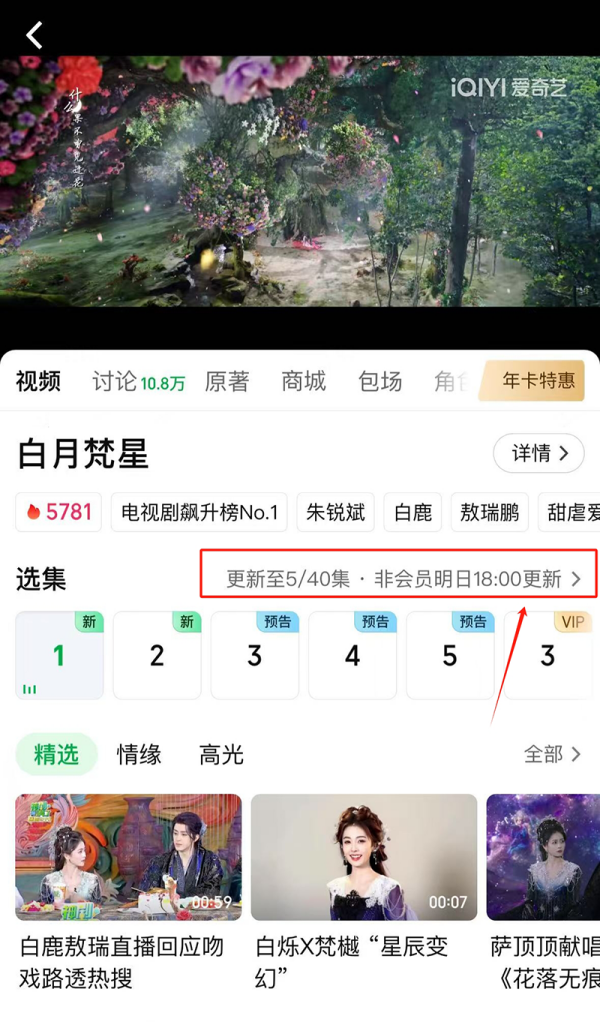Go back using the top-left arrow

coord(35,36)
